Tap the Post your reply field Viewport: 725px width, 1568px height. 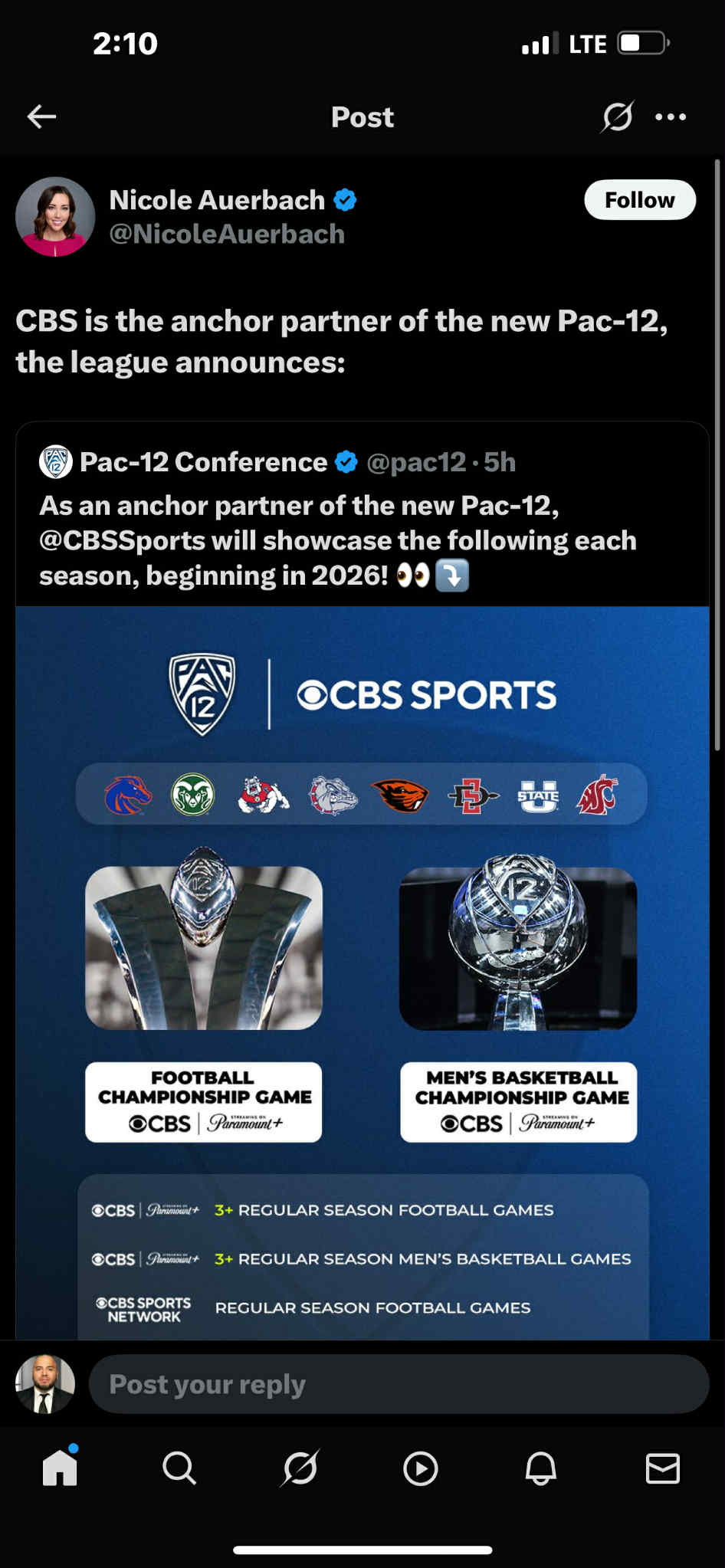pos(399,1384)
